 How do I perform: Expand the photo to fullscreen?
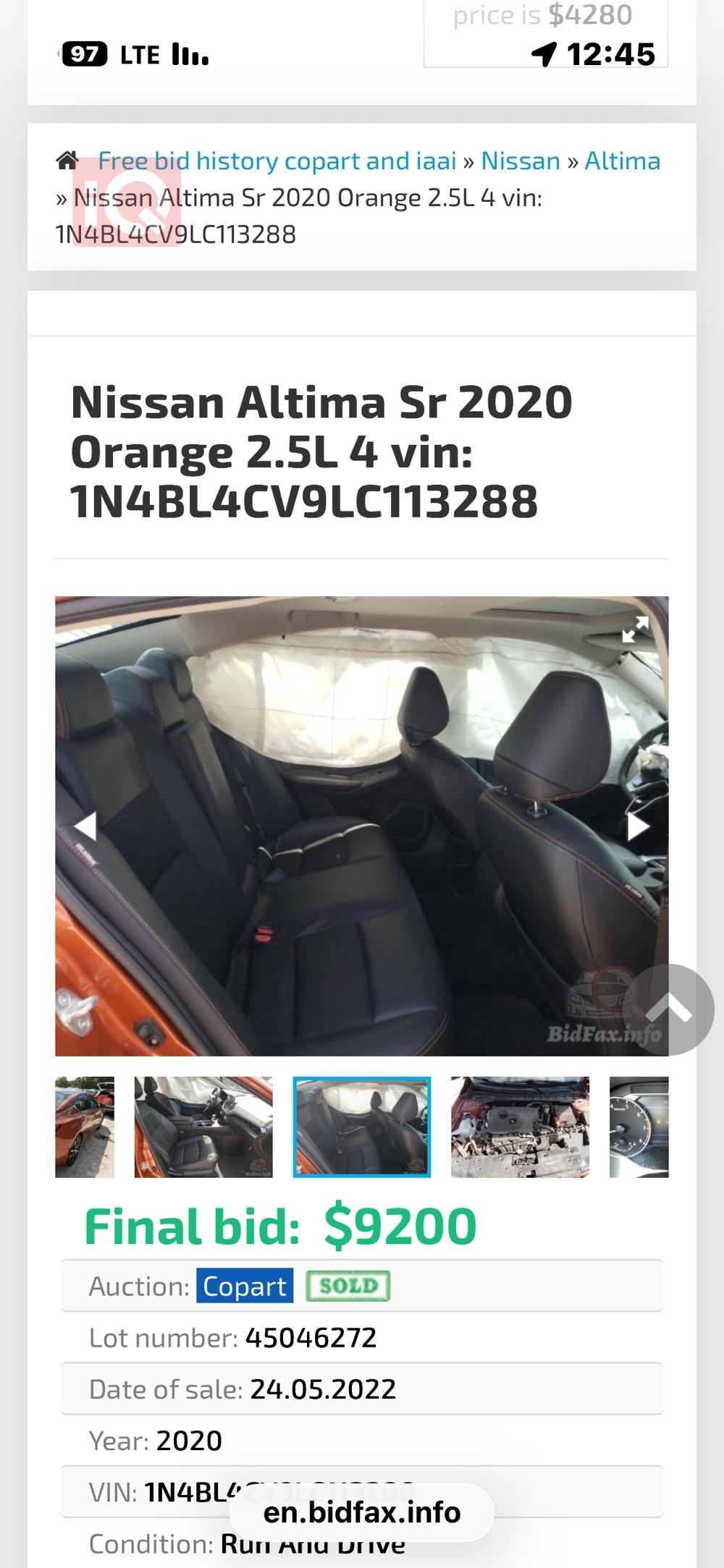[x=635, y=629]
